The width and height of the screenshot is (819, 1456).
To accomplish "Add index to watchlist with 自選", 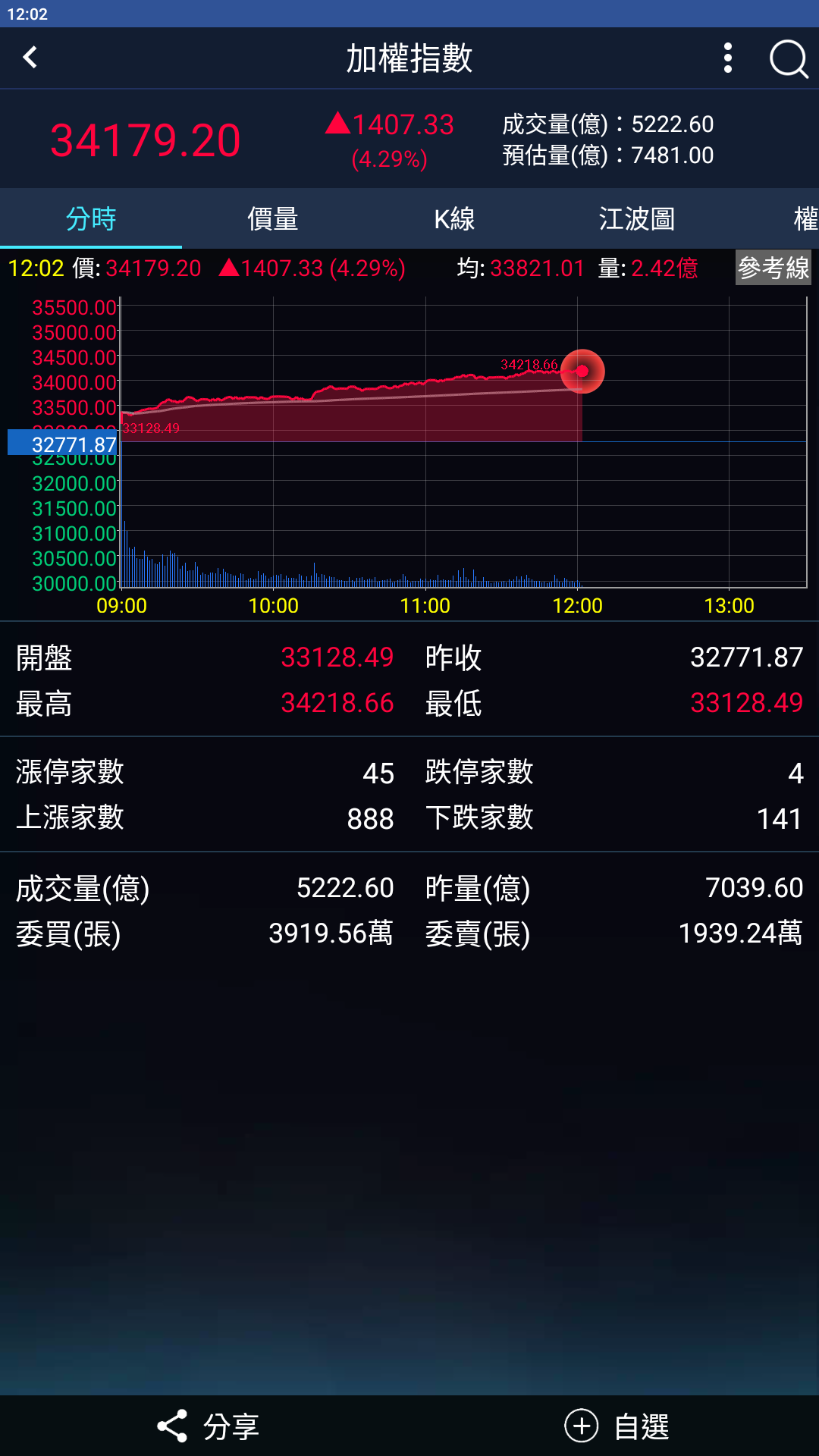I will pos(617,1426).
